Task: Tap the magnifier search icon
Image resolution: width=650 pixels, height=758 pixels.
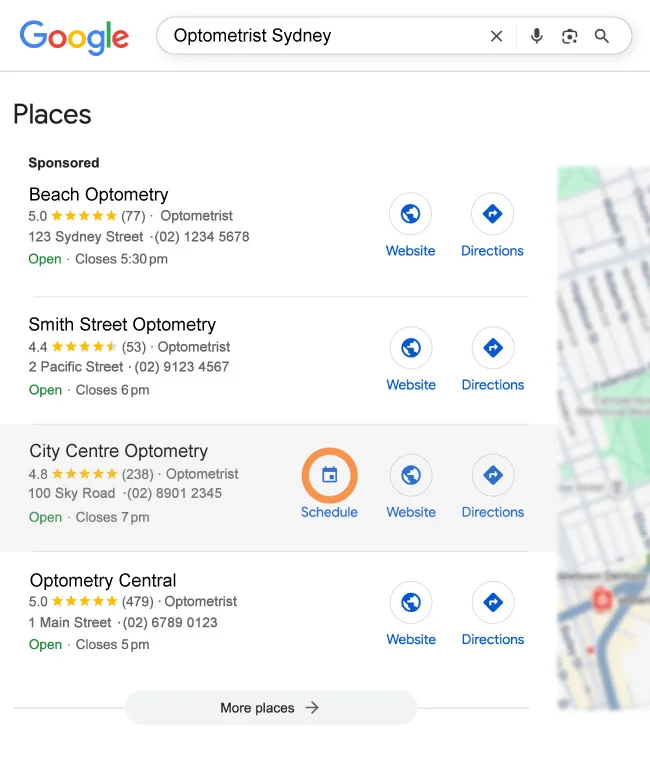Action: pyautogui.click(x=602, y=36)
